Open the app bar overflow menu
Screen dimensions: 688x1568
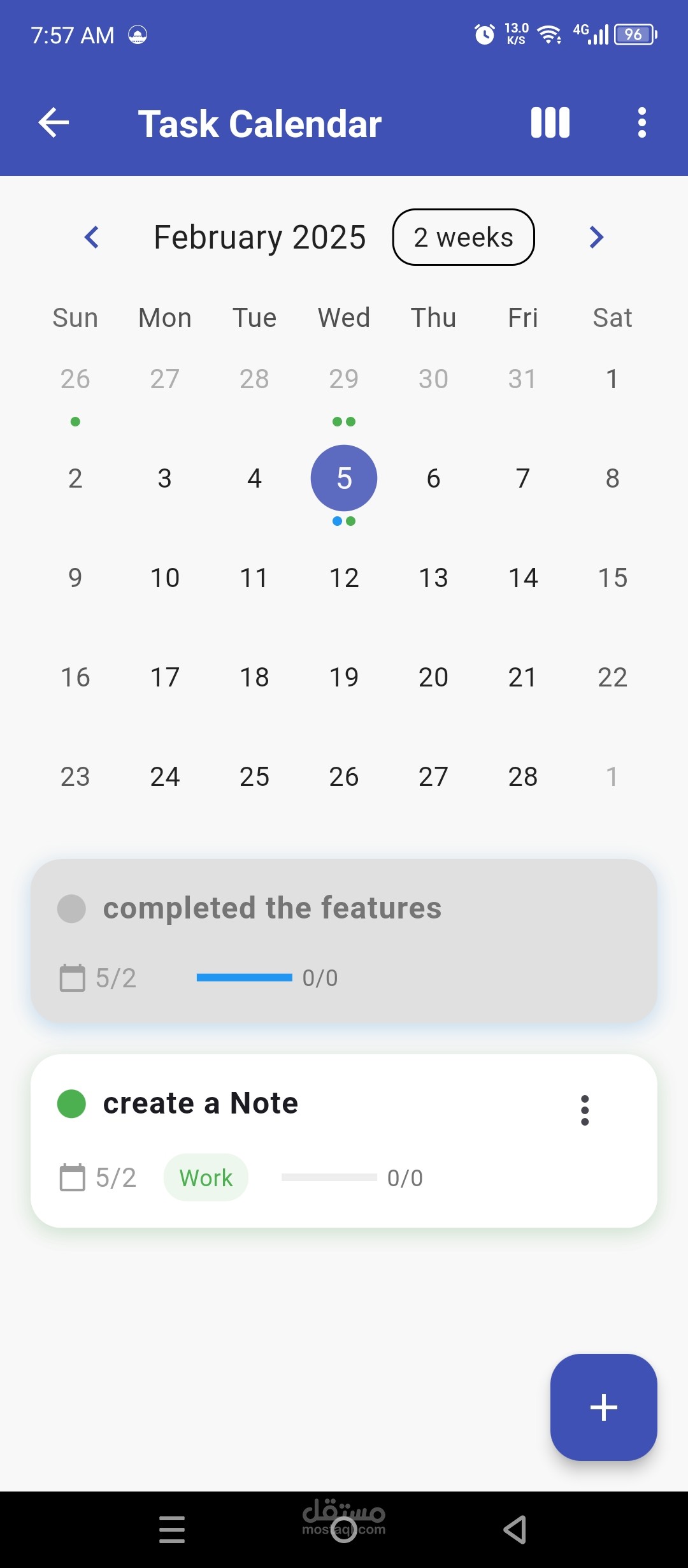click(x=641, y=122)
